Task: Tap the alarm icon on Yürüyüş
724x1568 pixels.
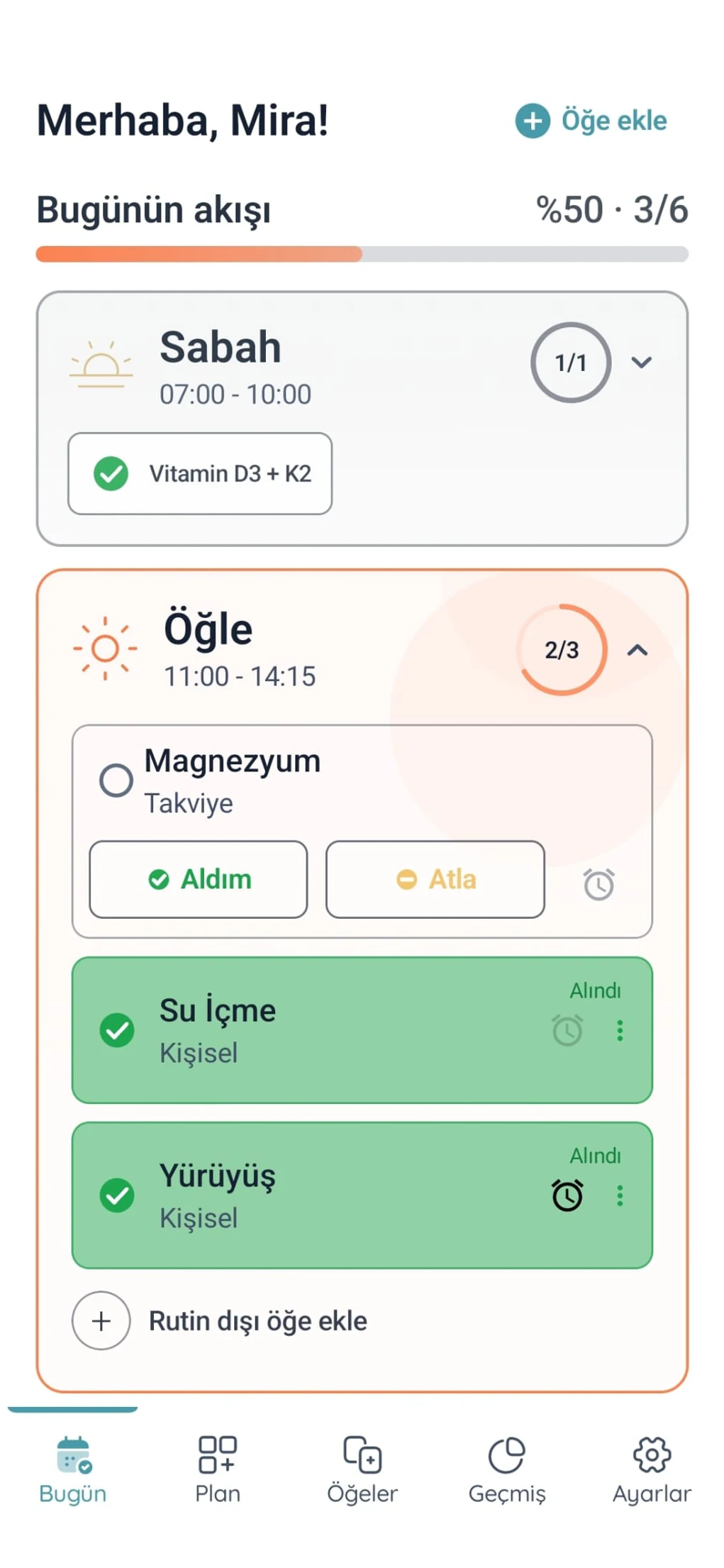Action: coord(567,1196)
